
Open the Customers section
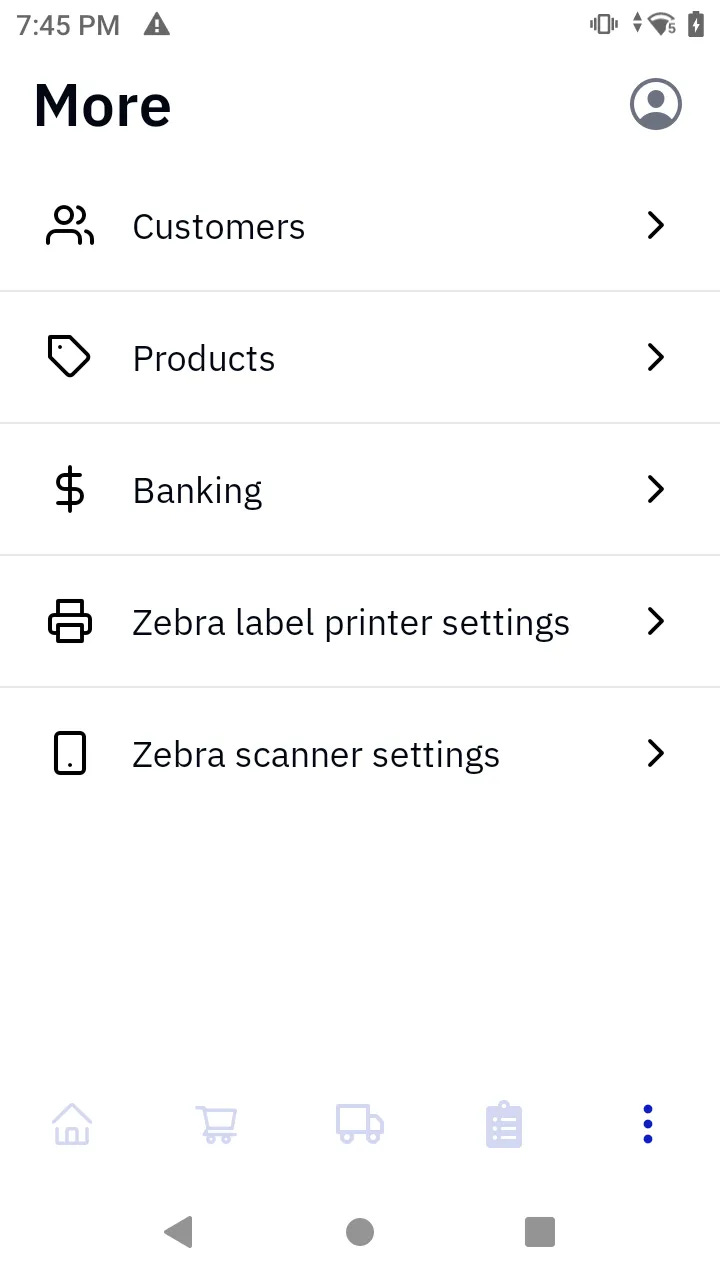click(x=360, y=227)
